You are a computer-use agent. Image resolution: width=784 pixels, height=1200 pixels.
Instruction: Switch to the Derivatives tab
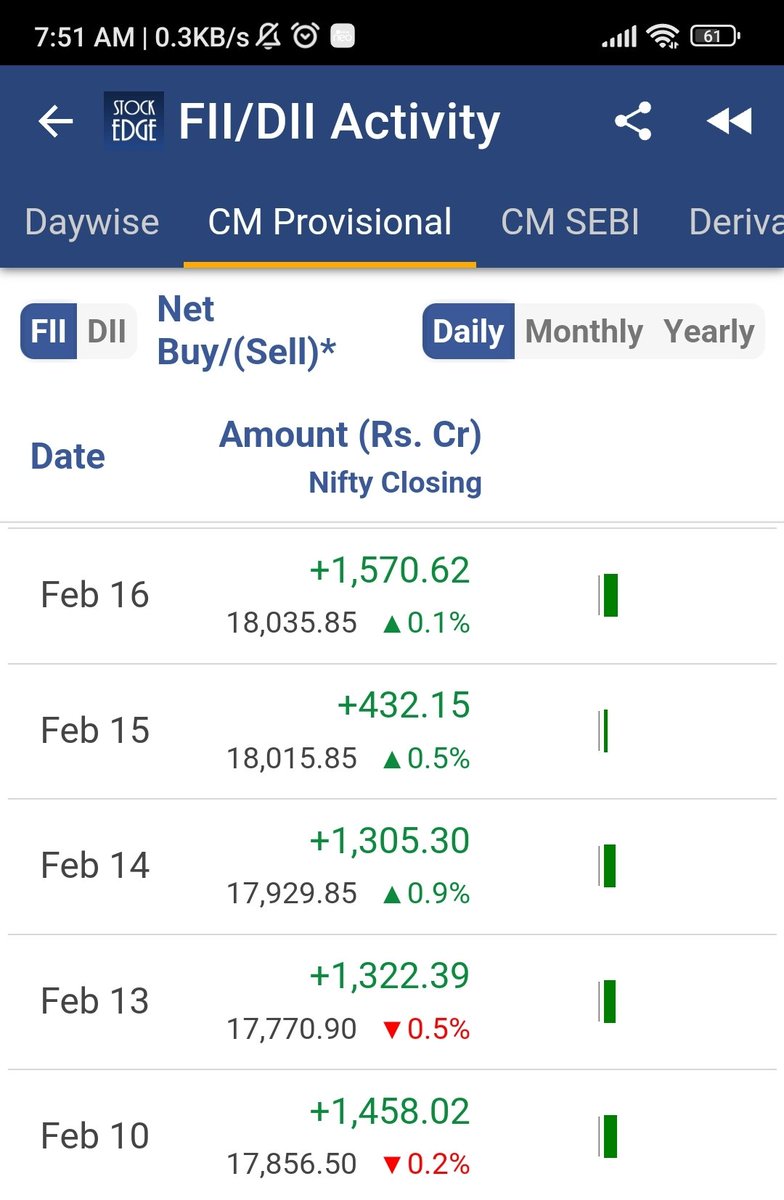click(736, 222)
